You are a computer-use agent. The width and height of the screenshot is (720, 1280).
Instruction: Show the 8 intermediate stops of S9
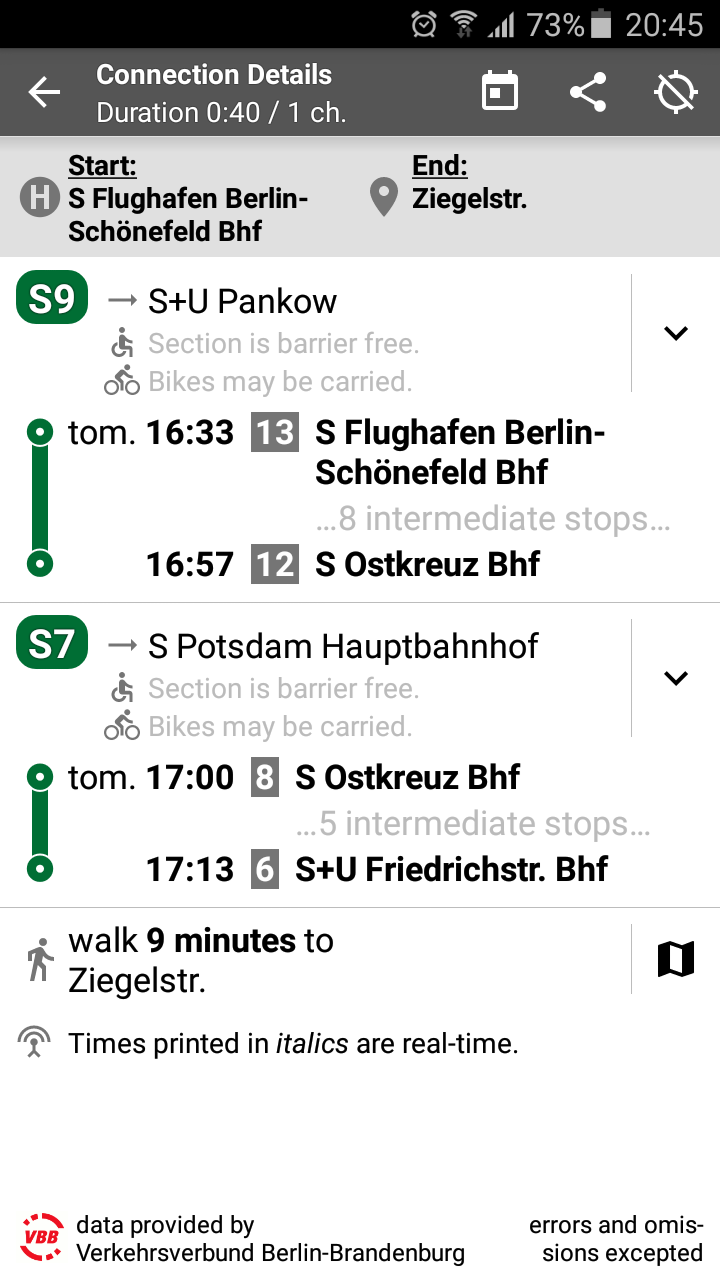point(492,519)
